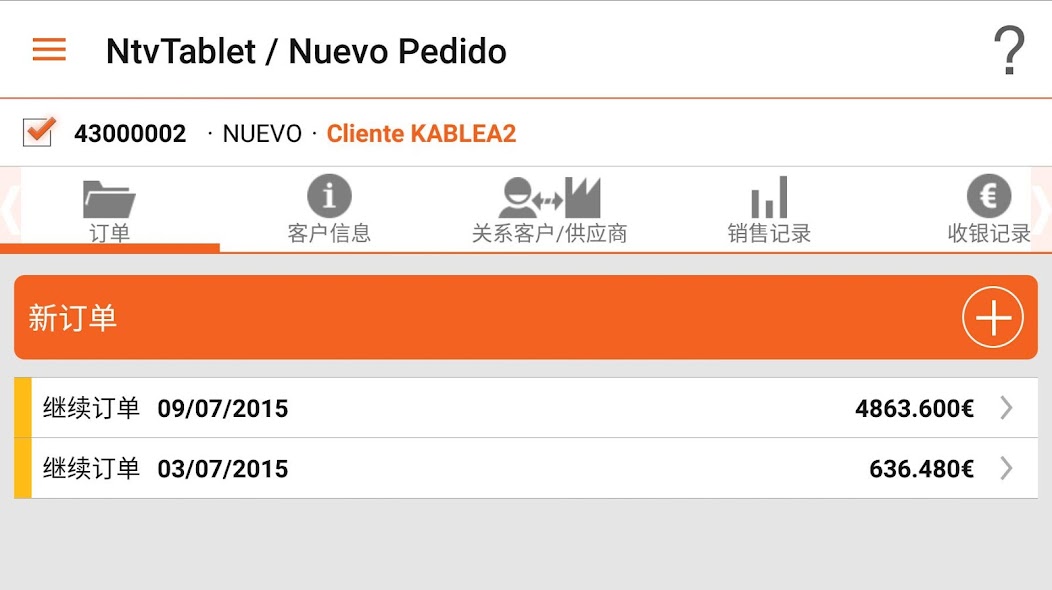
Task: Open the help question mark
Action: (x=1009, y=51)
